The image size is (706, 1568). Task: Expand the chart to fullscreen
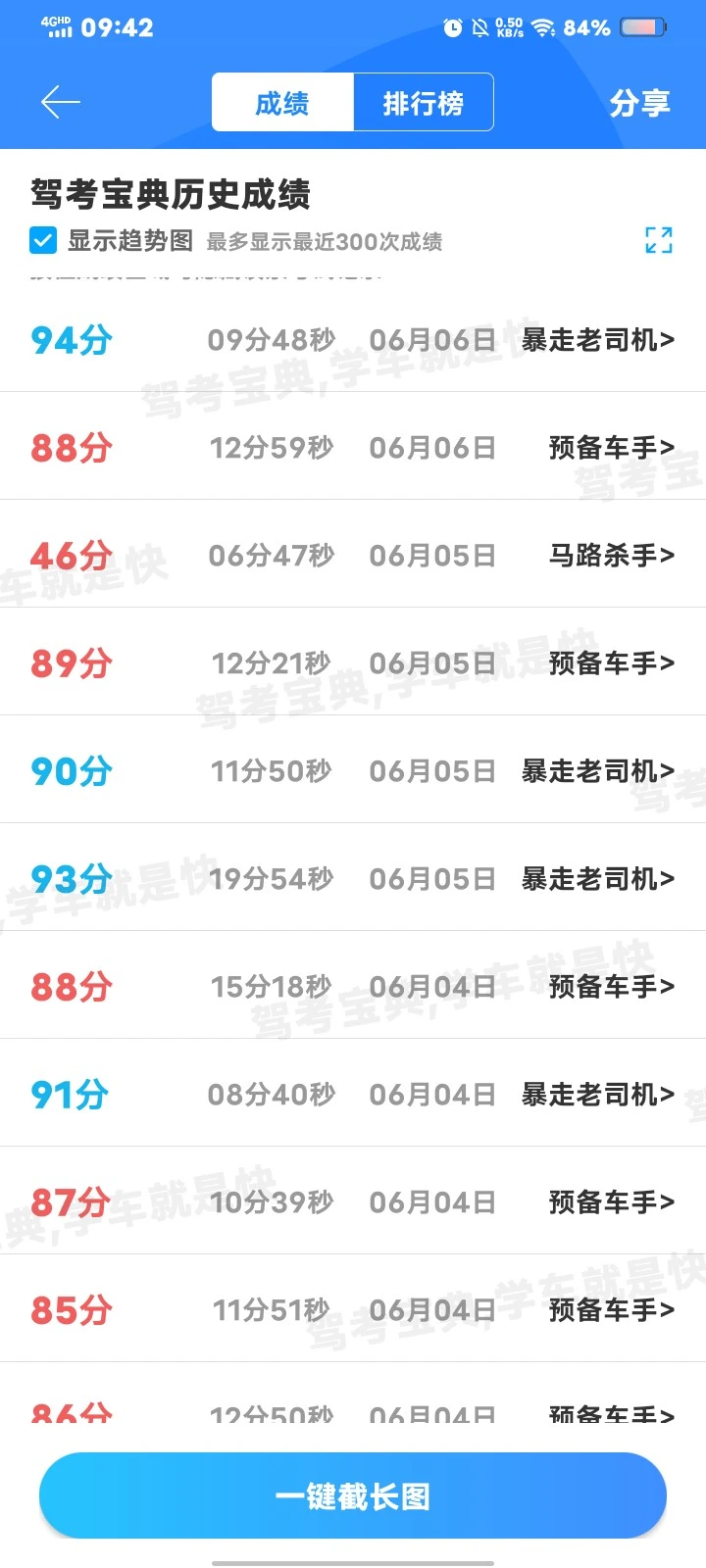click(x=659, y=240)
